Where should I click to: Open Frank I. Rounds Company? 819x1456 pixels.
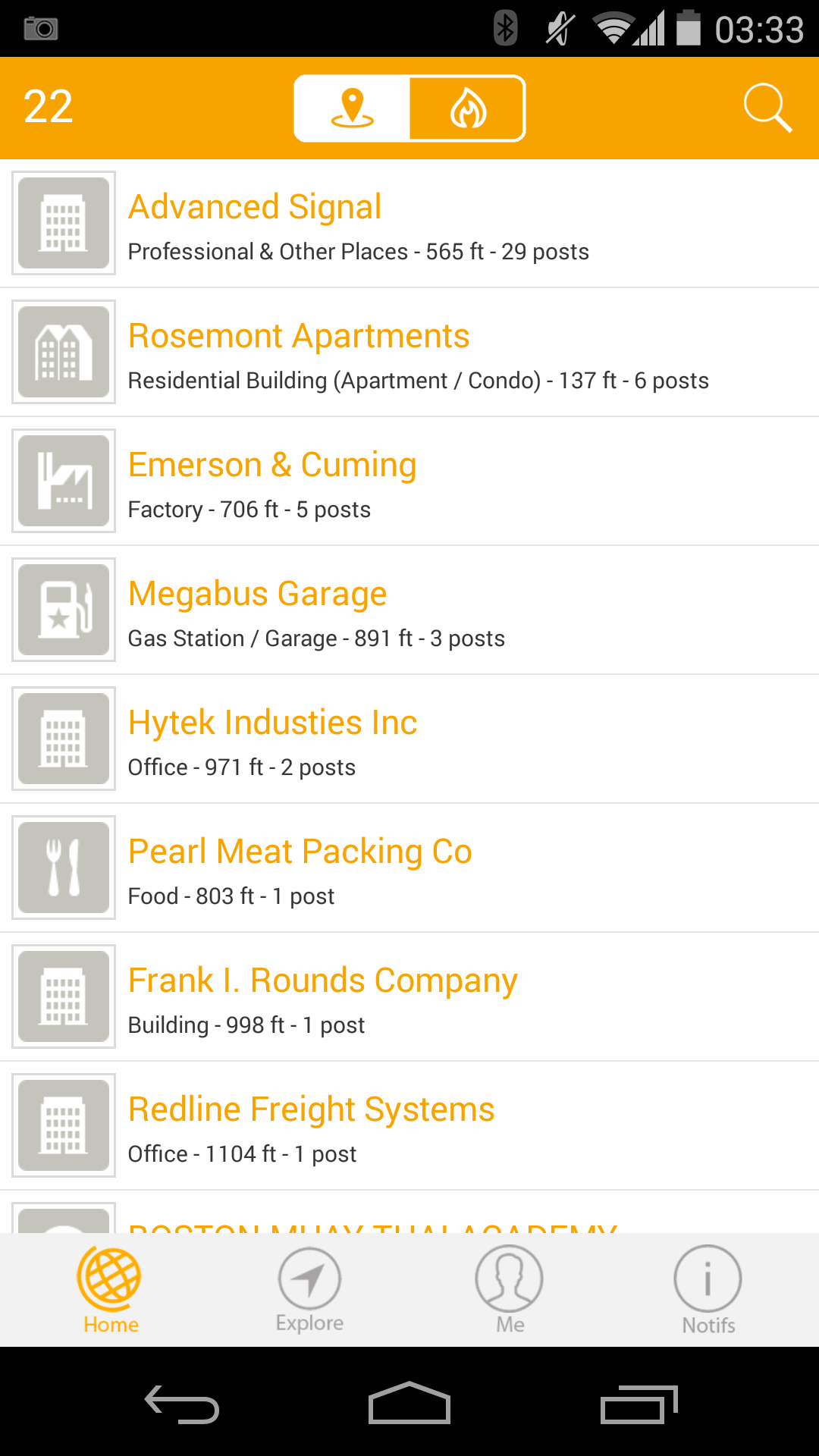[409, 997]
